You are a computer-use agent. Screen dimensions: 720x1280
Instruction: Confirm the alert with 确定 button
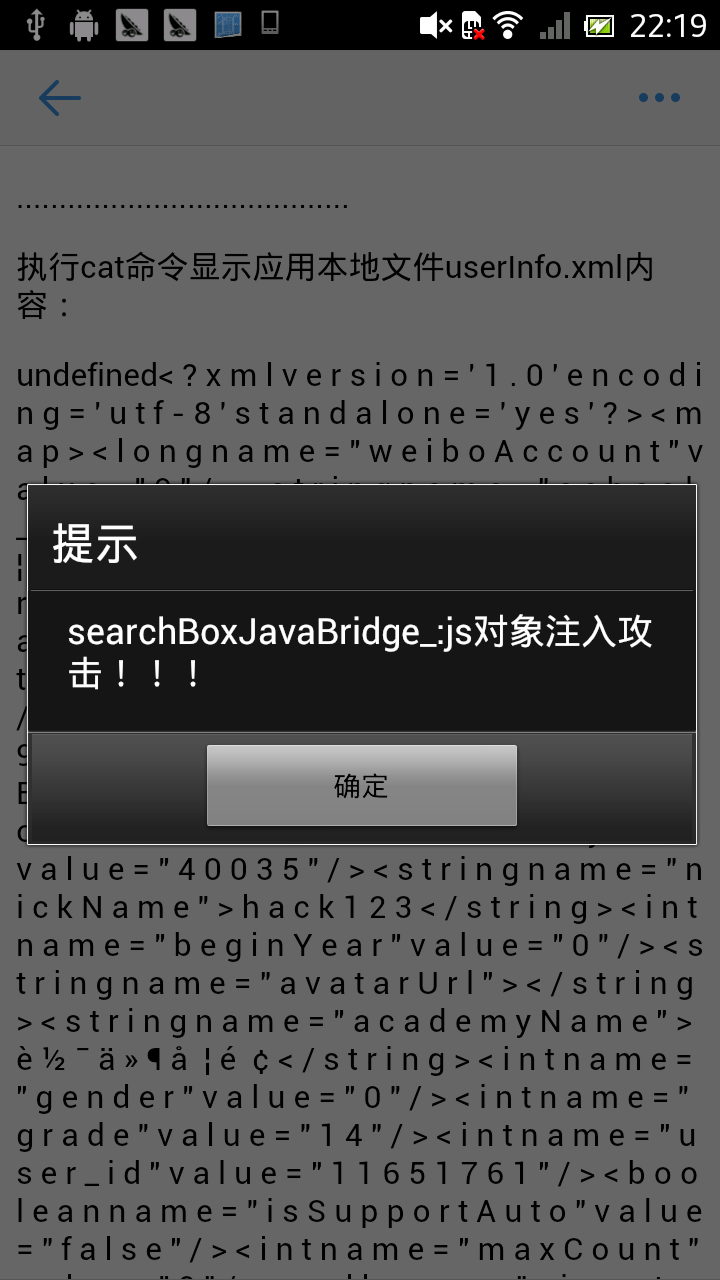[x=361, y=785]
